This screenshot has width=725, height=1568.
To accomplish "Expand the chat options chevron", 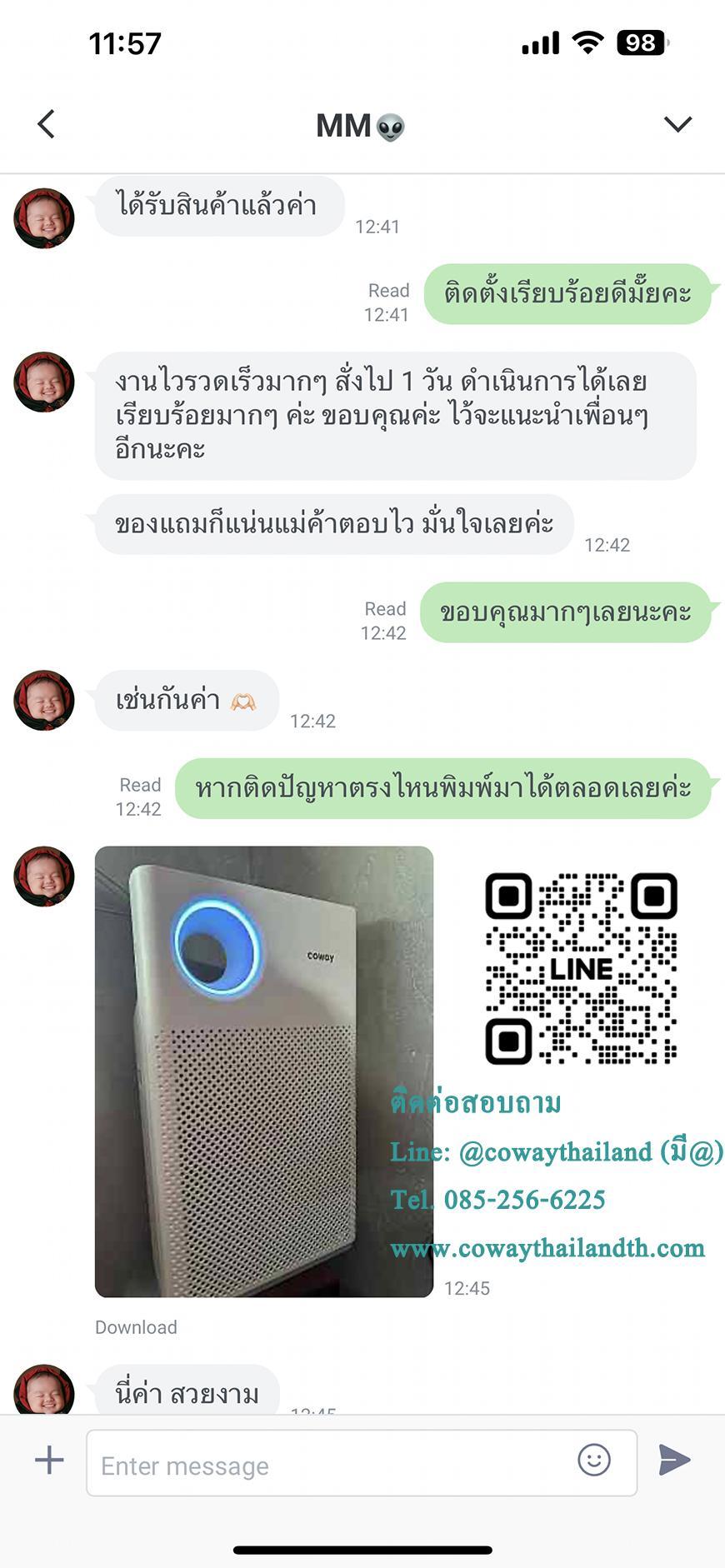I will coord(677,124).
